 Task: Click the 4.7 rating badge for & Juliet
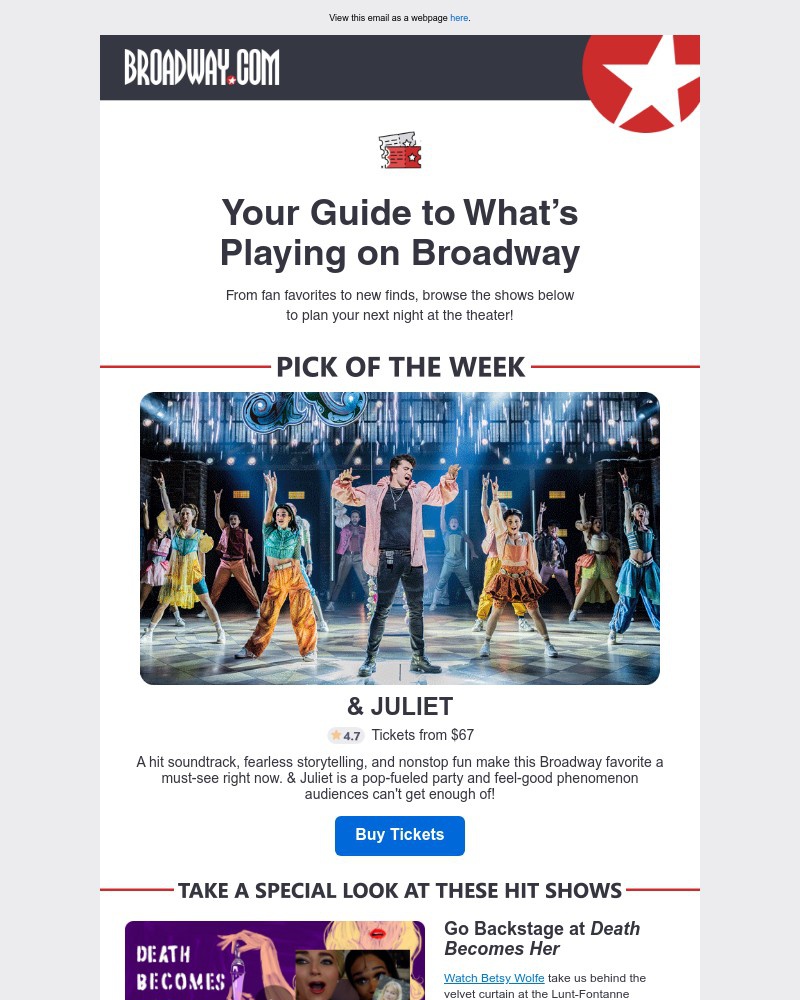(x=345, y=735)
